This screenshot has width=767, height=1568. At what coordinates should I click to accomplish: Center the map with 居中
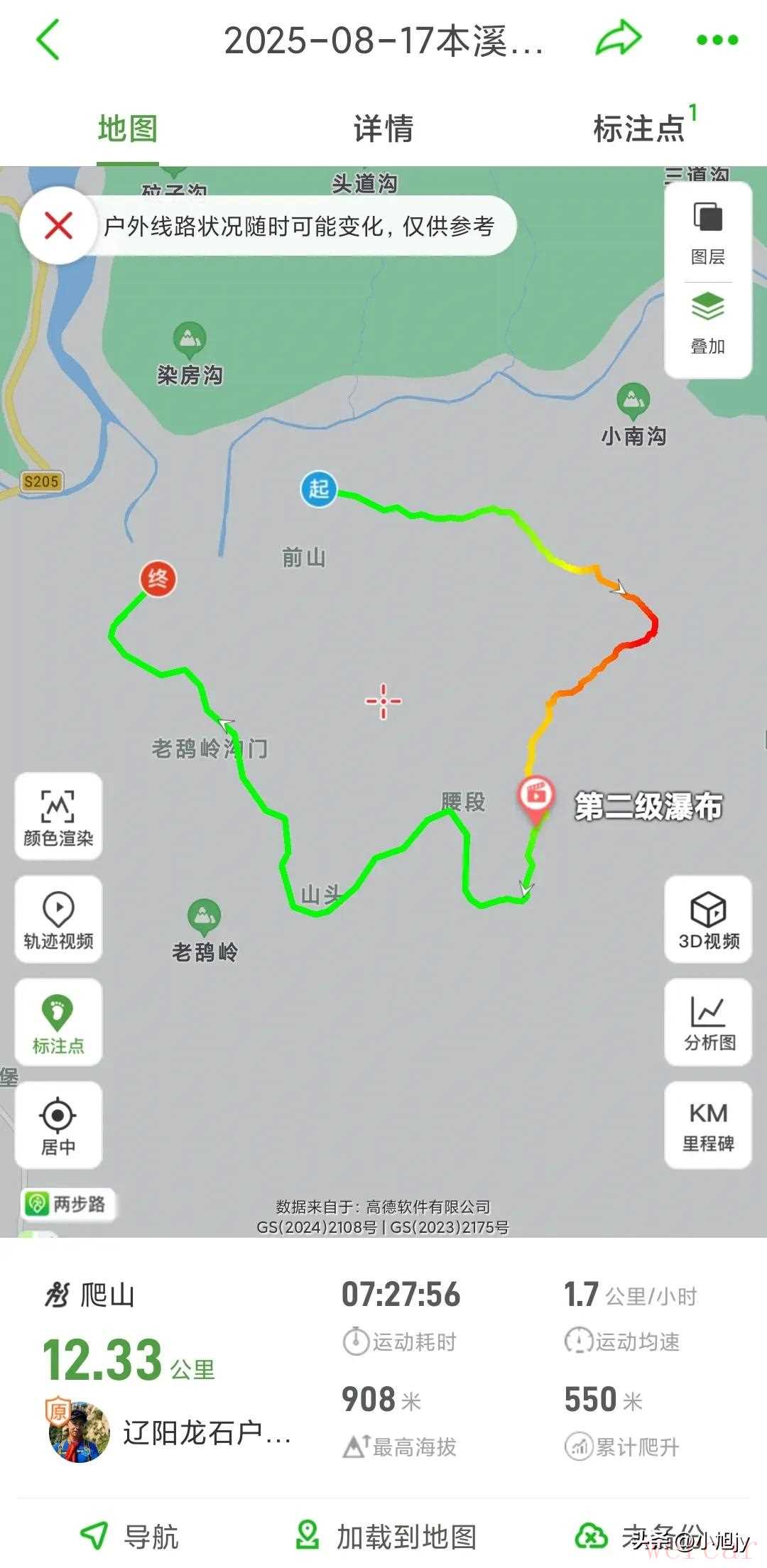point(58,1126)
